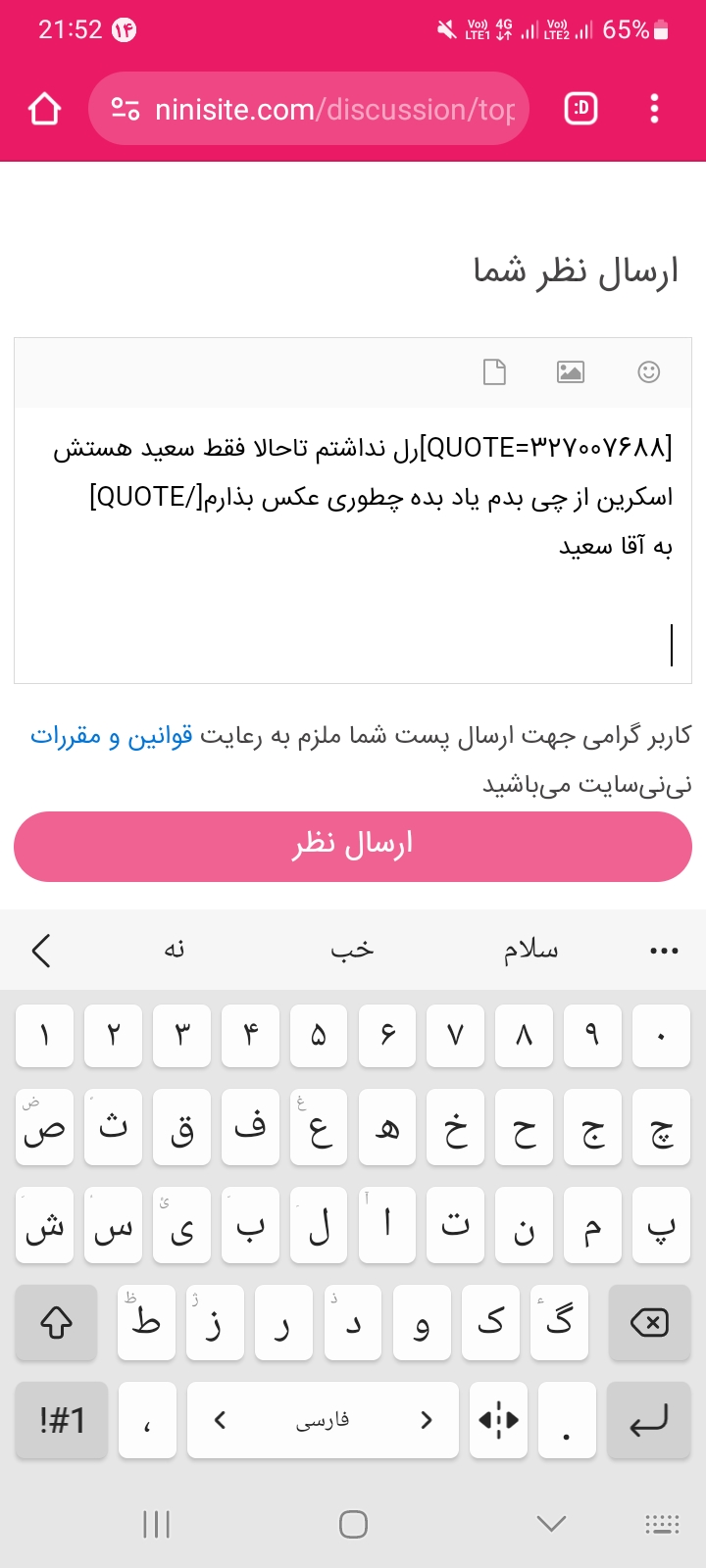Image resolution: width=706 pixels, height=1568 pixels.
Task: Add an image to the comment
Action: click(571, 371)
